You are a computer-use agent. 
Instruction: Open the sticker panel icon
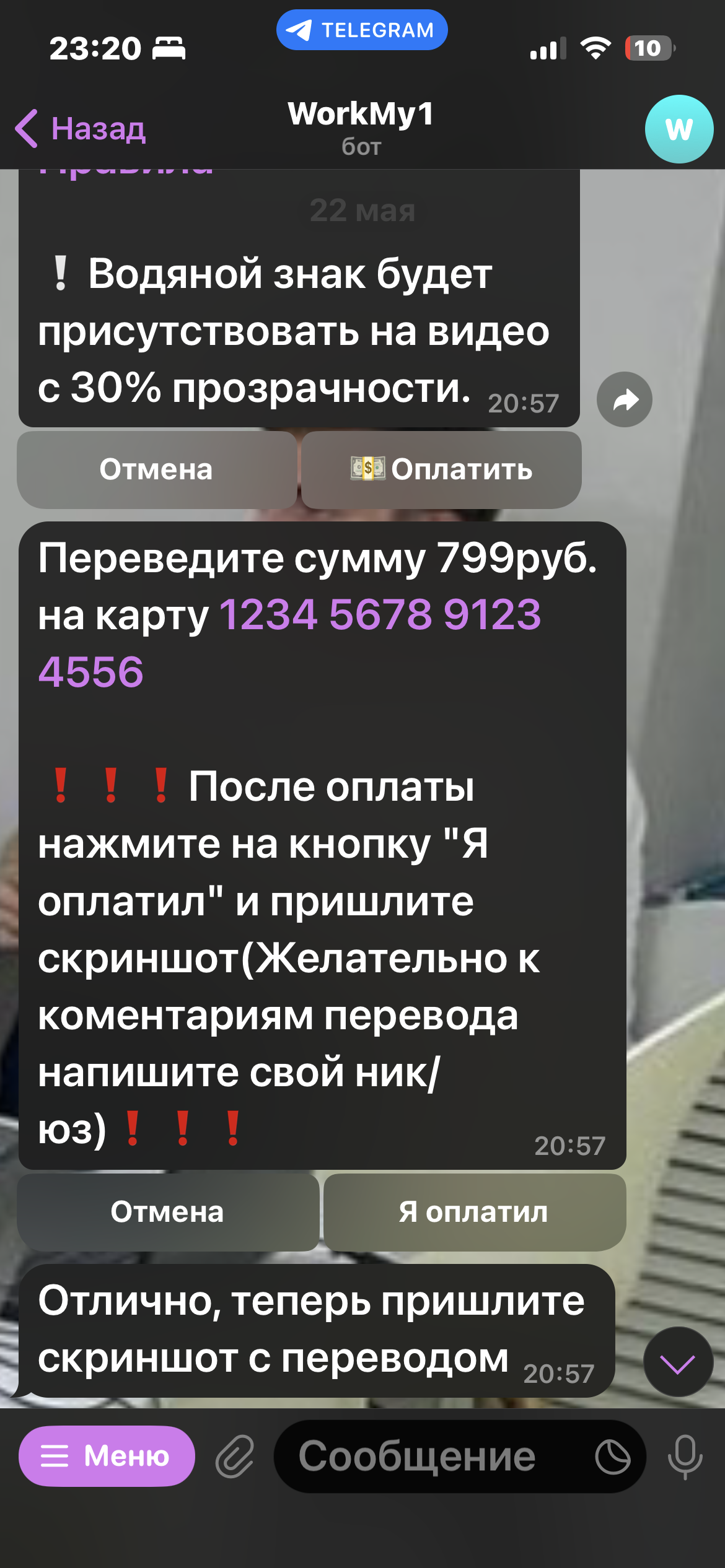tap(613, 1457)
